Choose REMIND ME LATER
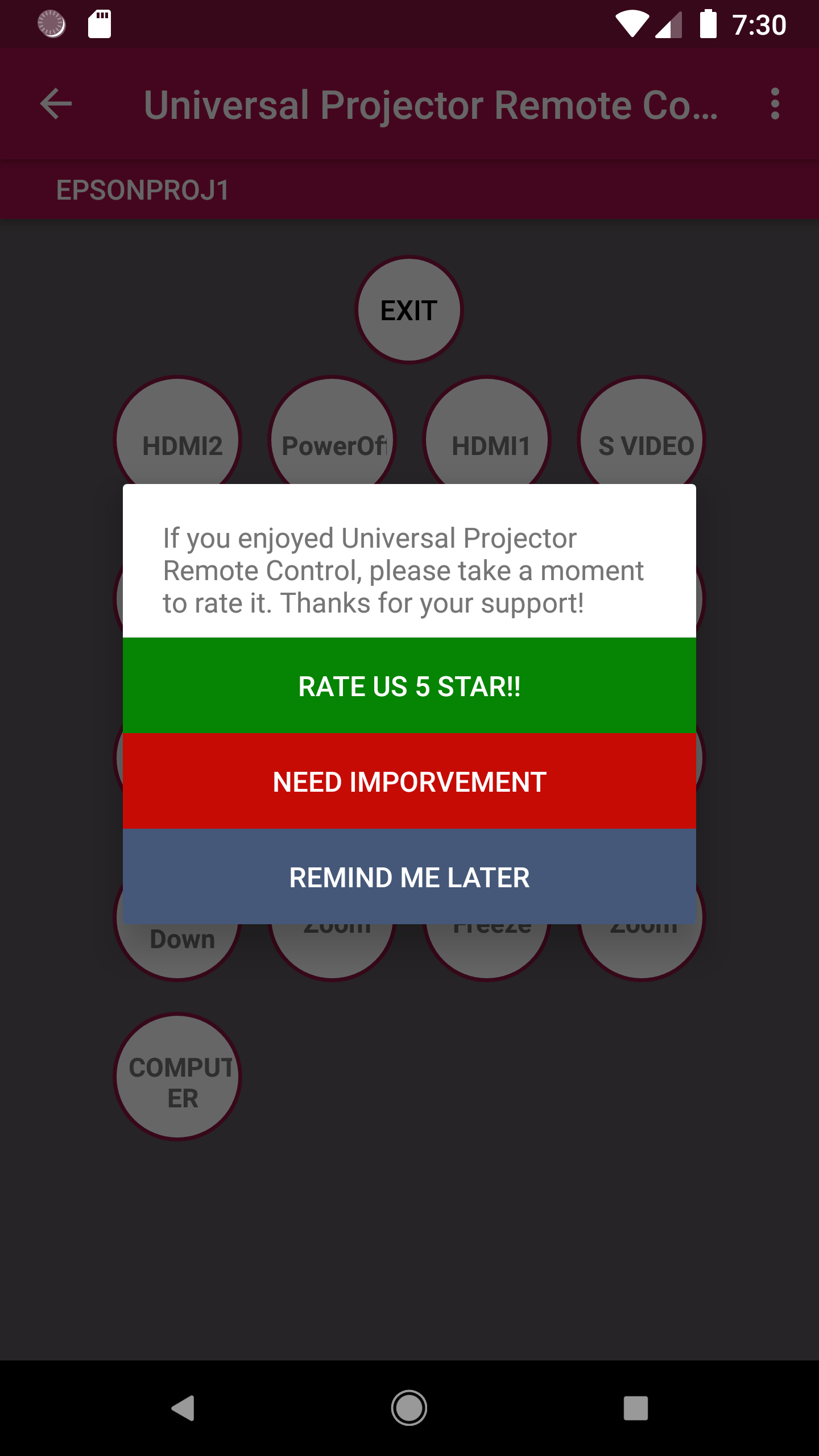 pyautogui.click(x=409, y=877)
